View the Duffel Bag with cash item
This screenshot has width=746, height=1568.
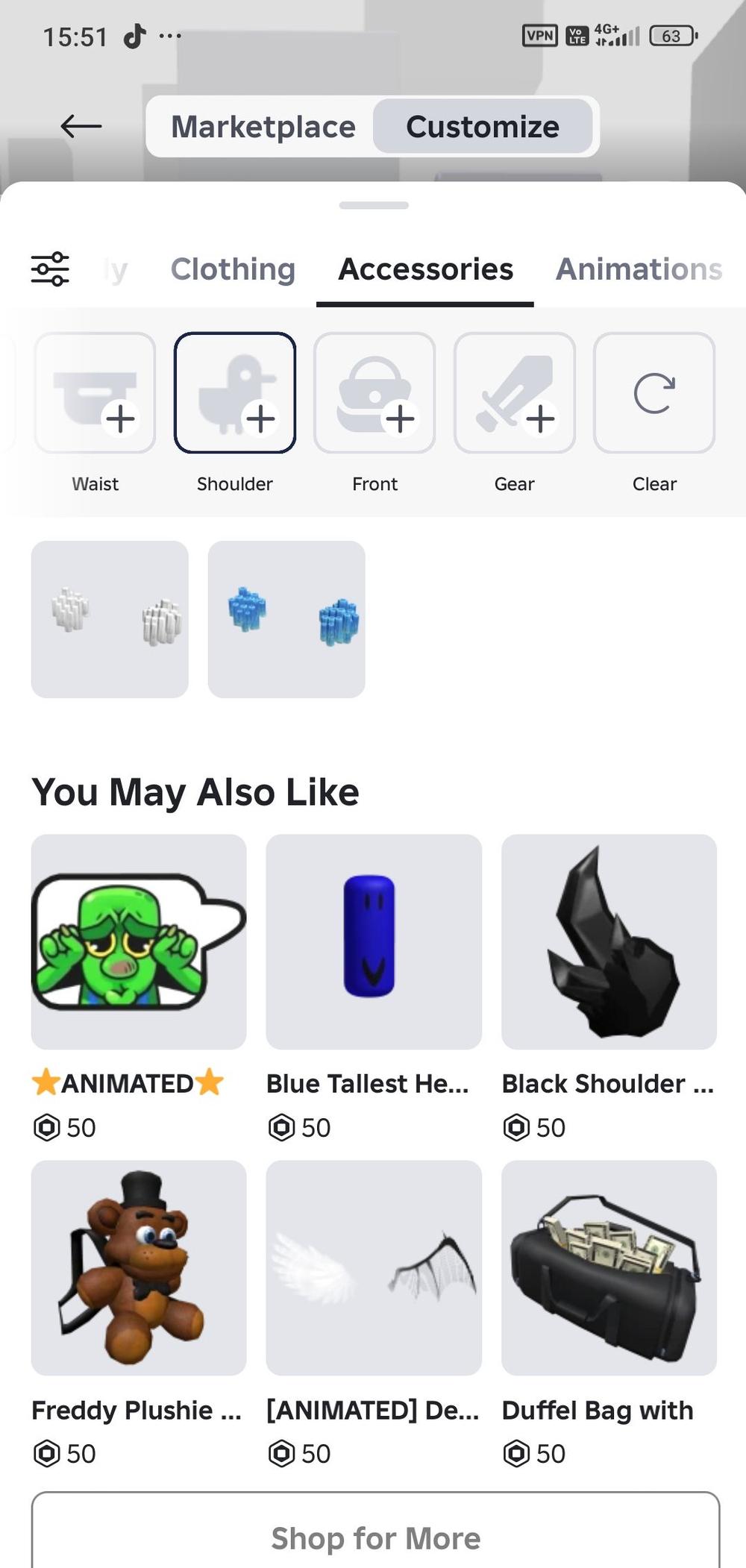click(x=609, y=1267)
